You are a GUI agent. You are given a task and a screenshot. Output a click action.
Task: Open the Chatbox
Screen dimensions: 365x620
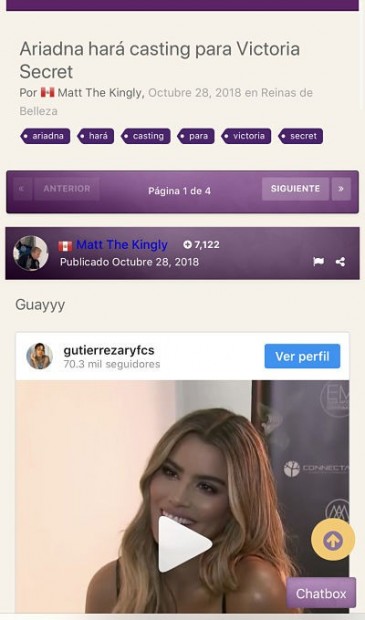(x=321, y=593)
